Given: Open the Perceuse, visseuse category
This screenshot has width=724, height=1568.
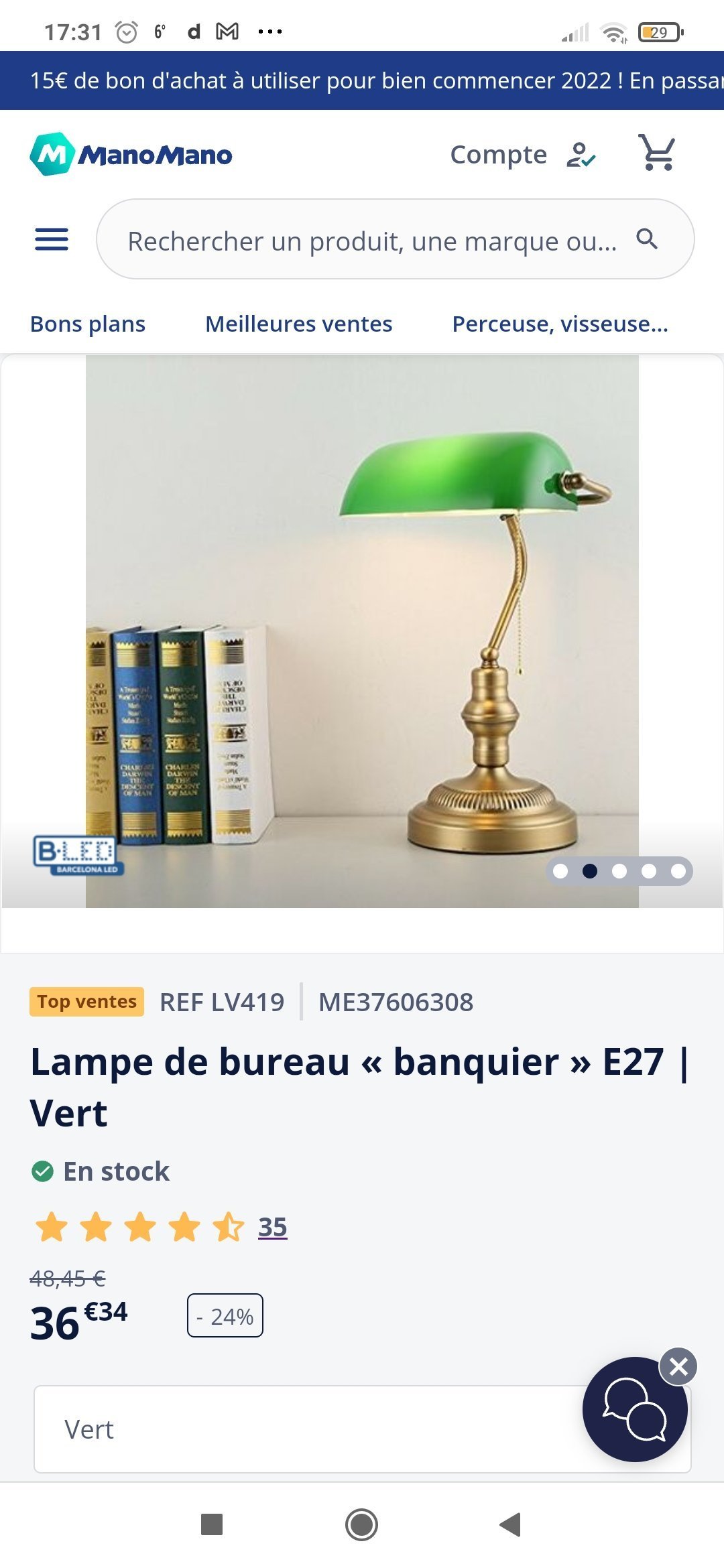Looking at the screenshot, I should tap(560, 324).
